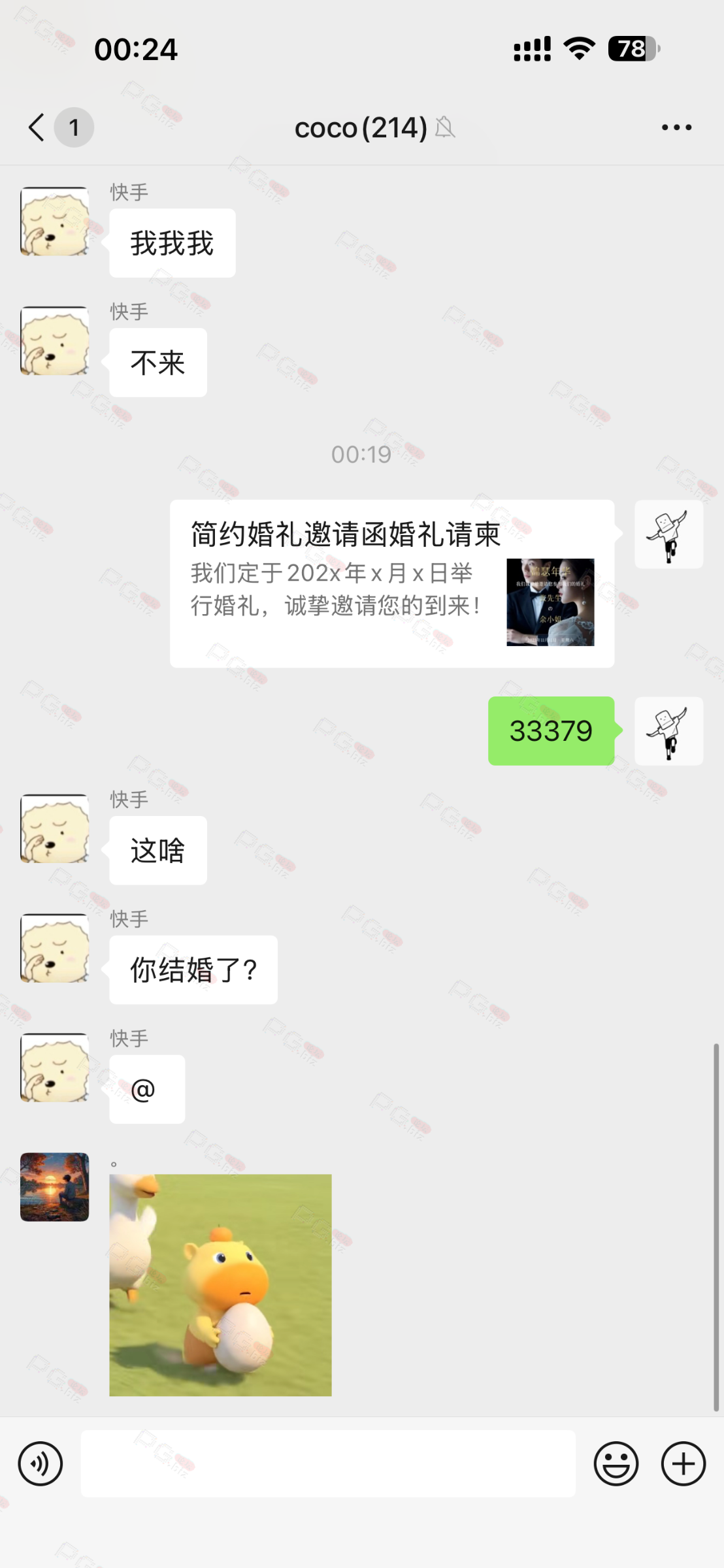
Task: Open the sunset avatar sender's profile
Action: 55,1186
